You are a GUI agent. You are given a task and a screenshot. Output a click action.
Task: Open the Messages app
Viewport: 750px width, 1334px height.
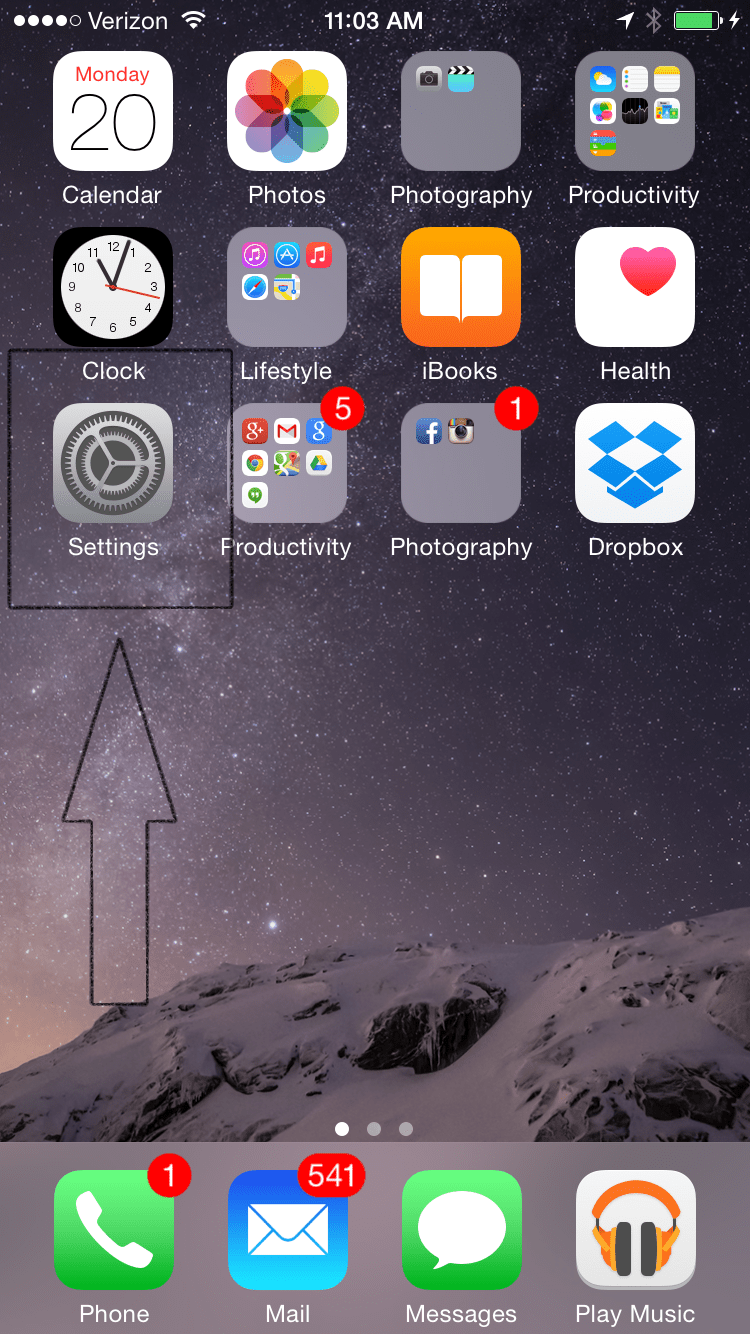click(x=460, y=1231)
